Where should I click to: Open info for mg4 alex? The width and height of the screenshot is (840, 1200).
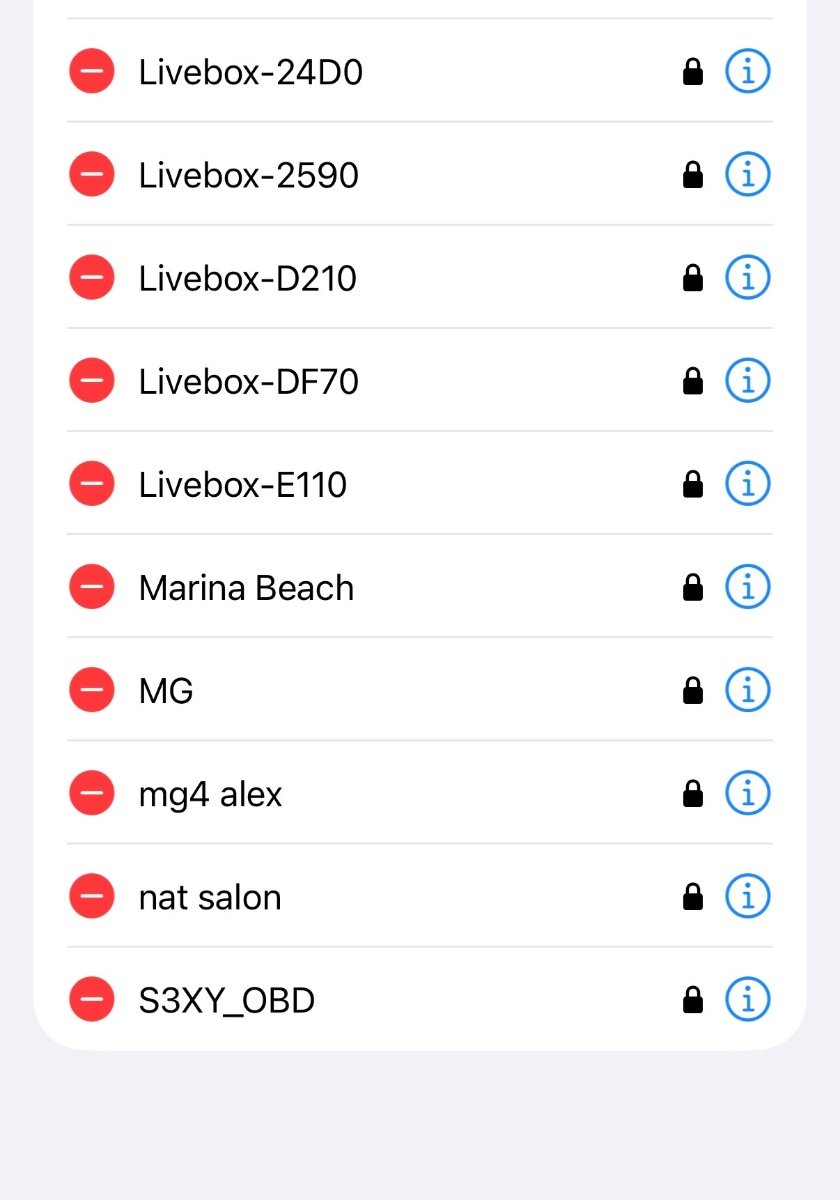pyautogui.click(x=747, y=793)
